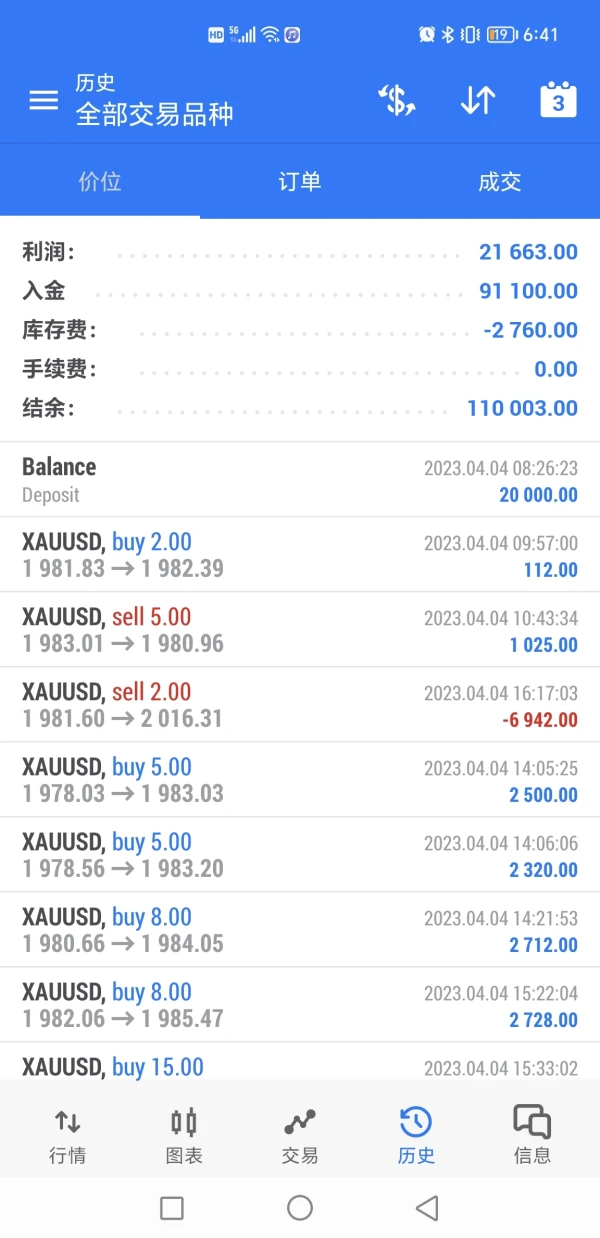Switch to the 图表 chart tab
Viewport: 600px width, 1238px height.
pos(184,1135)
